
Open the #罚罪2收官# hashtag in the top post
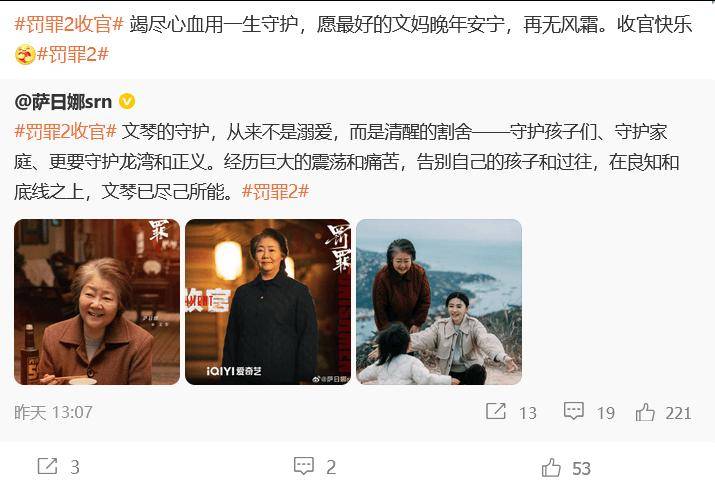pos(69,24)
